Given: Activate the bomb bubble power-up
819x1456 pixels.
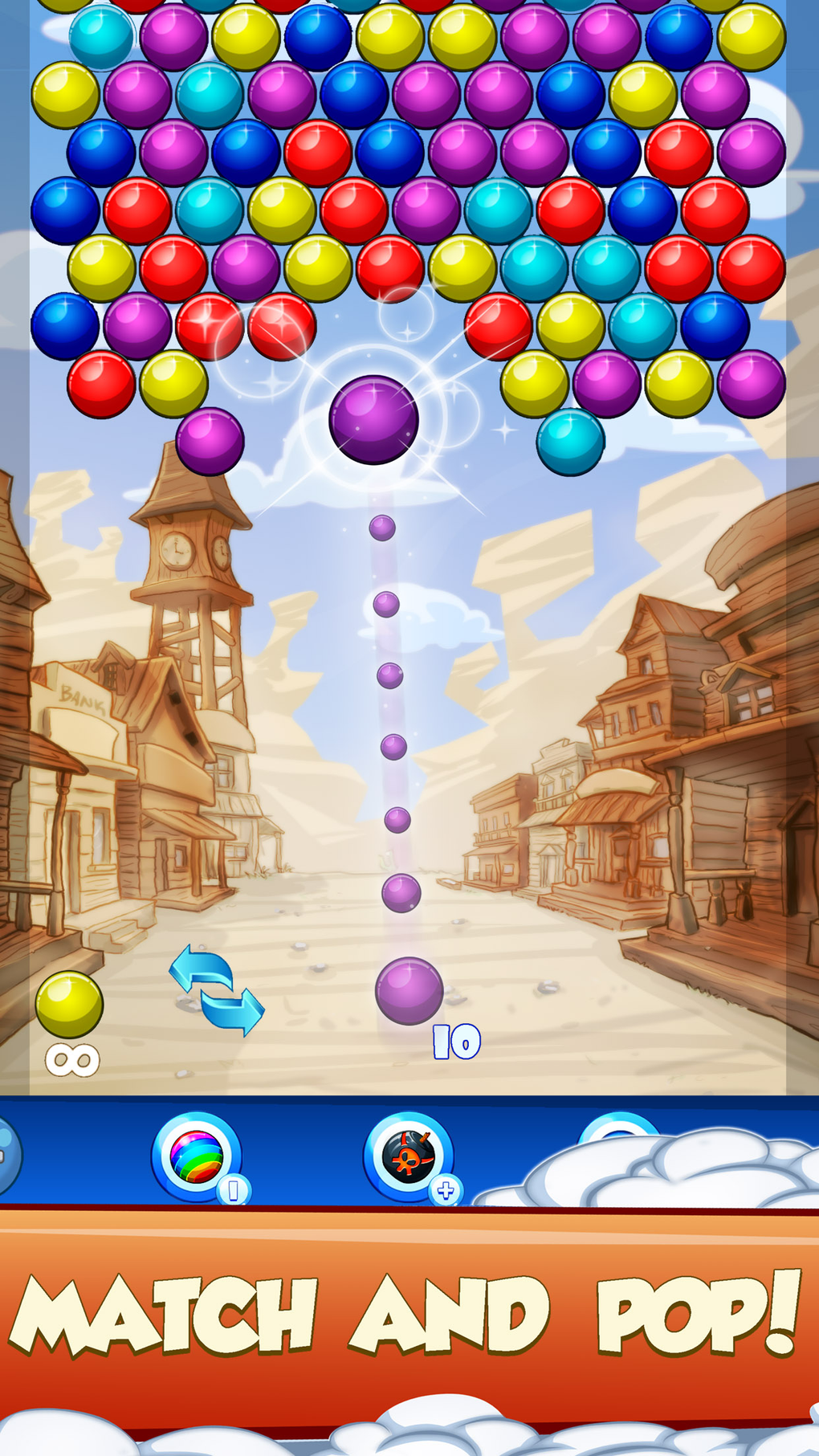Looking at the screenshot, I should [x=409, y=1156].
